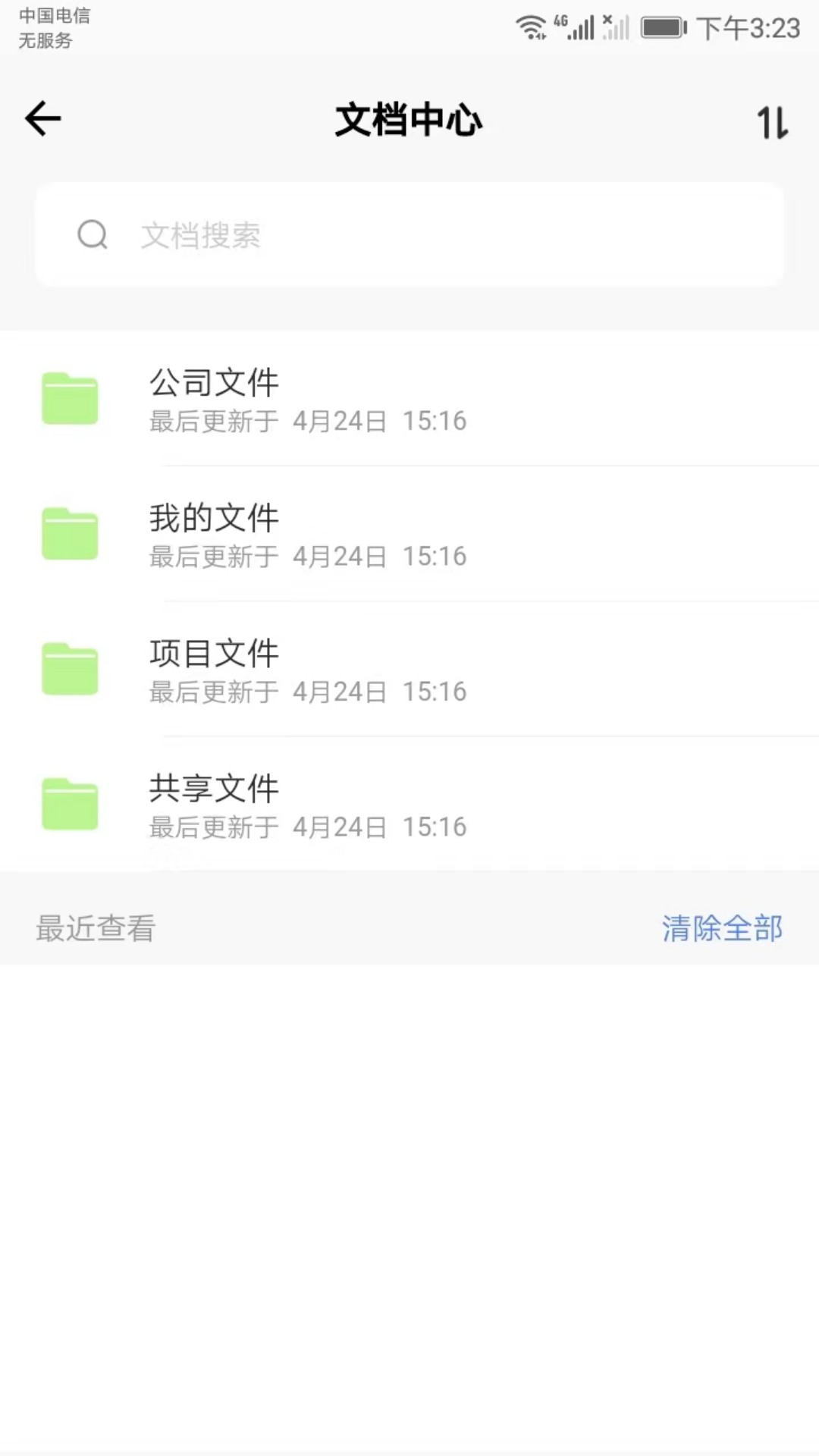This screenshot has height=1456, width=819.
Task: Tap the WiFi icon in the status bar
Action: click(529, 25)
